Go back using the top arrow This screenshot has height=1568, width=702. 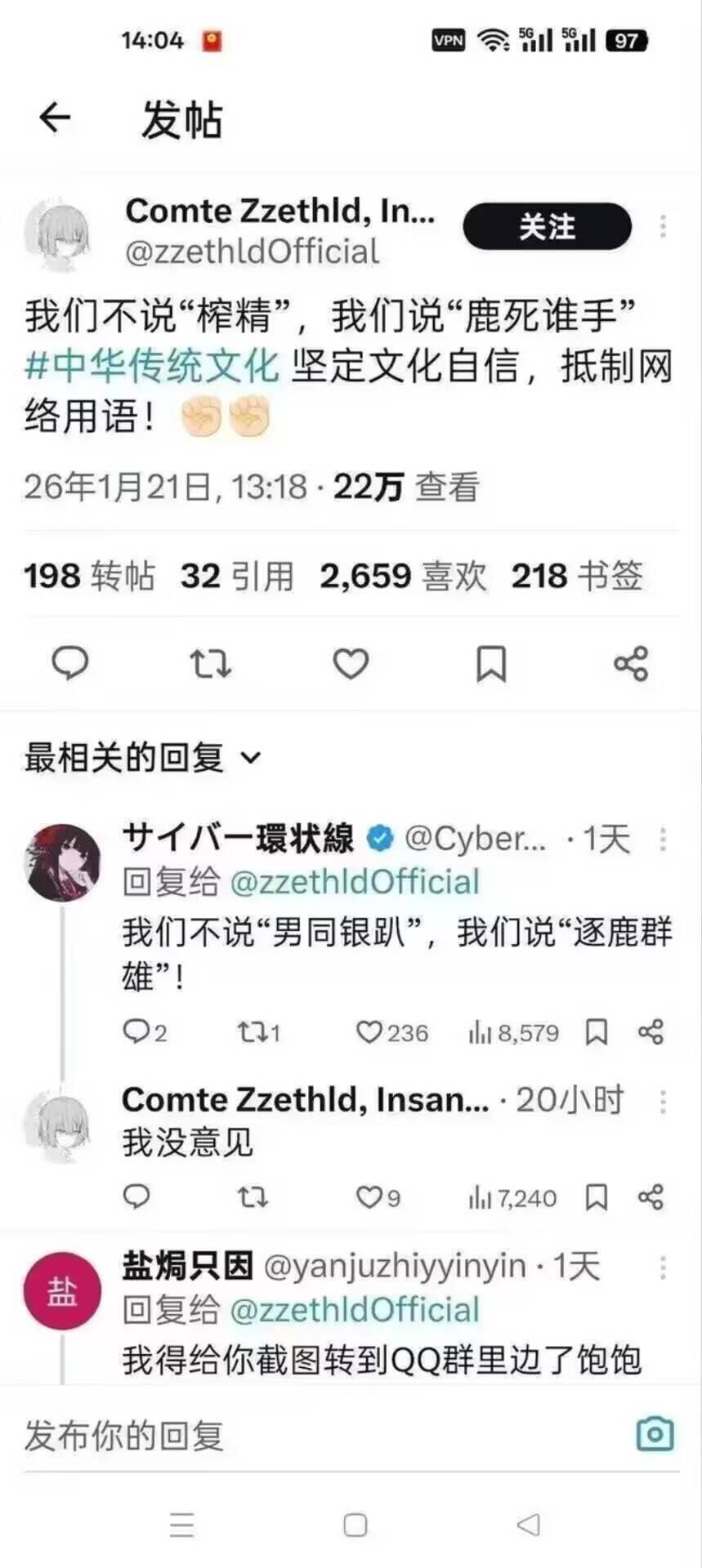(x=55, y=118)
